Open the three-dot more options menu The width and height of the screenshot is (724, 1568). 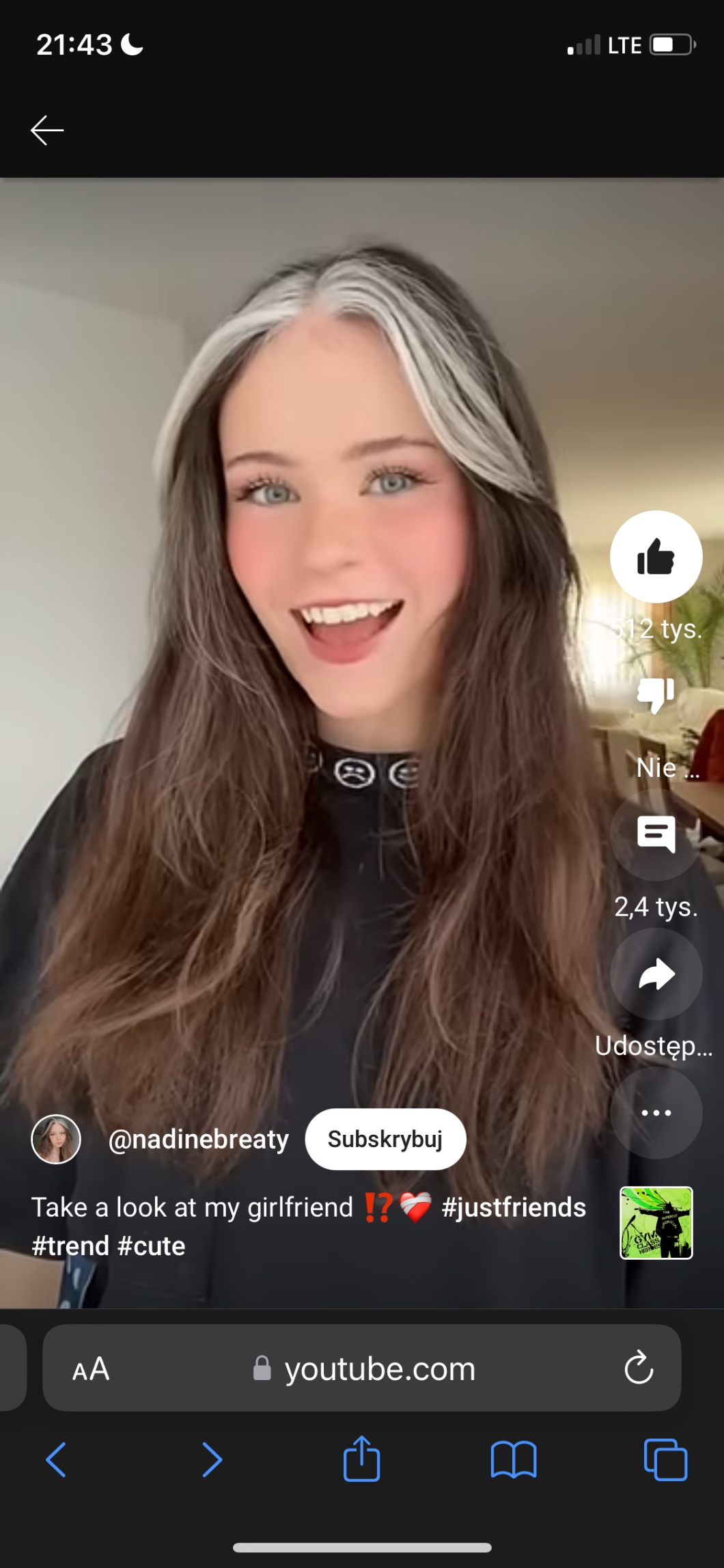coord(656,1112)
